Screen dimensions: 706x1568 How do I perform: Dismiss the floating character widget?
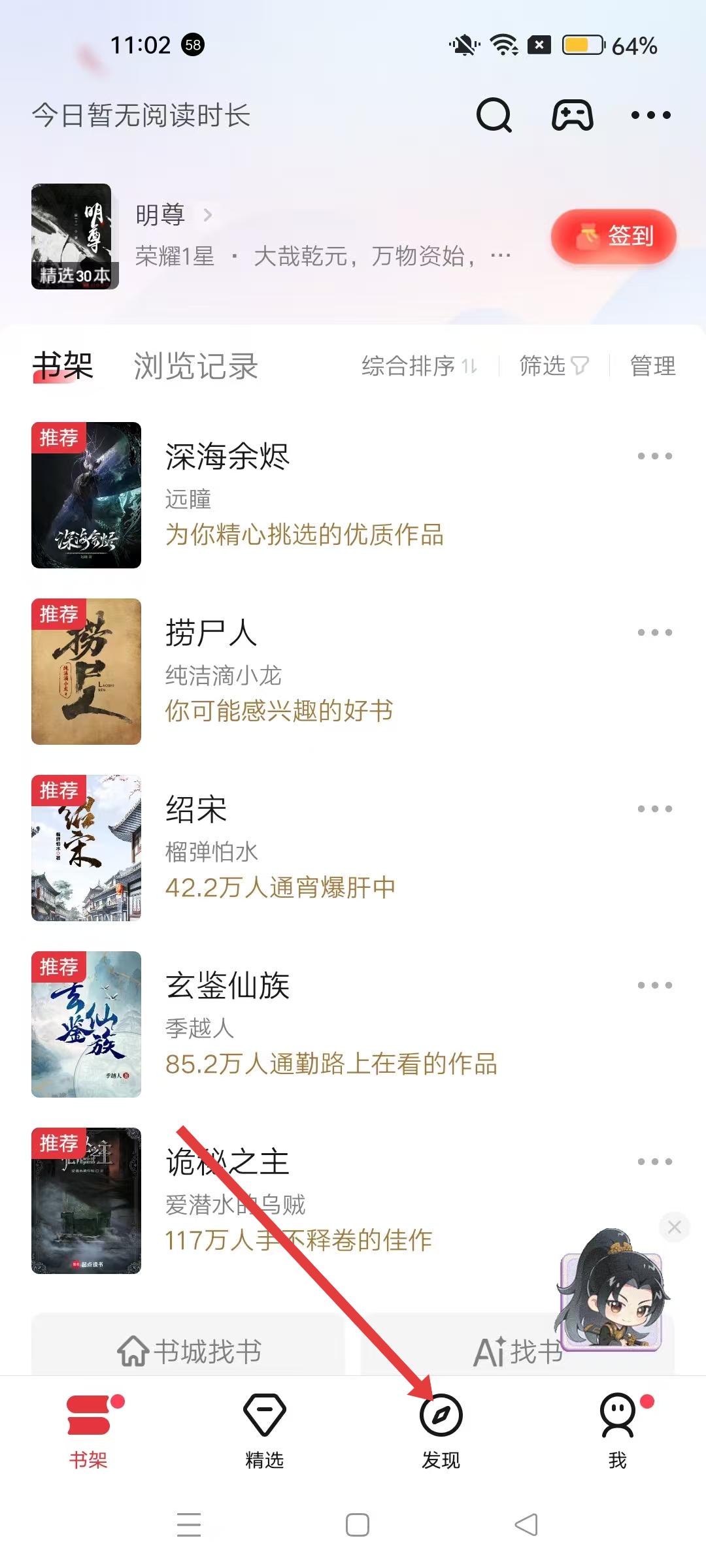[x=675, y=1227]
